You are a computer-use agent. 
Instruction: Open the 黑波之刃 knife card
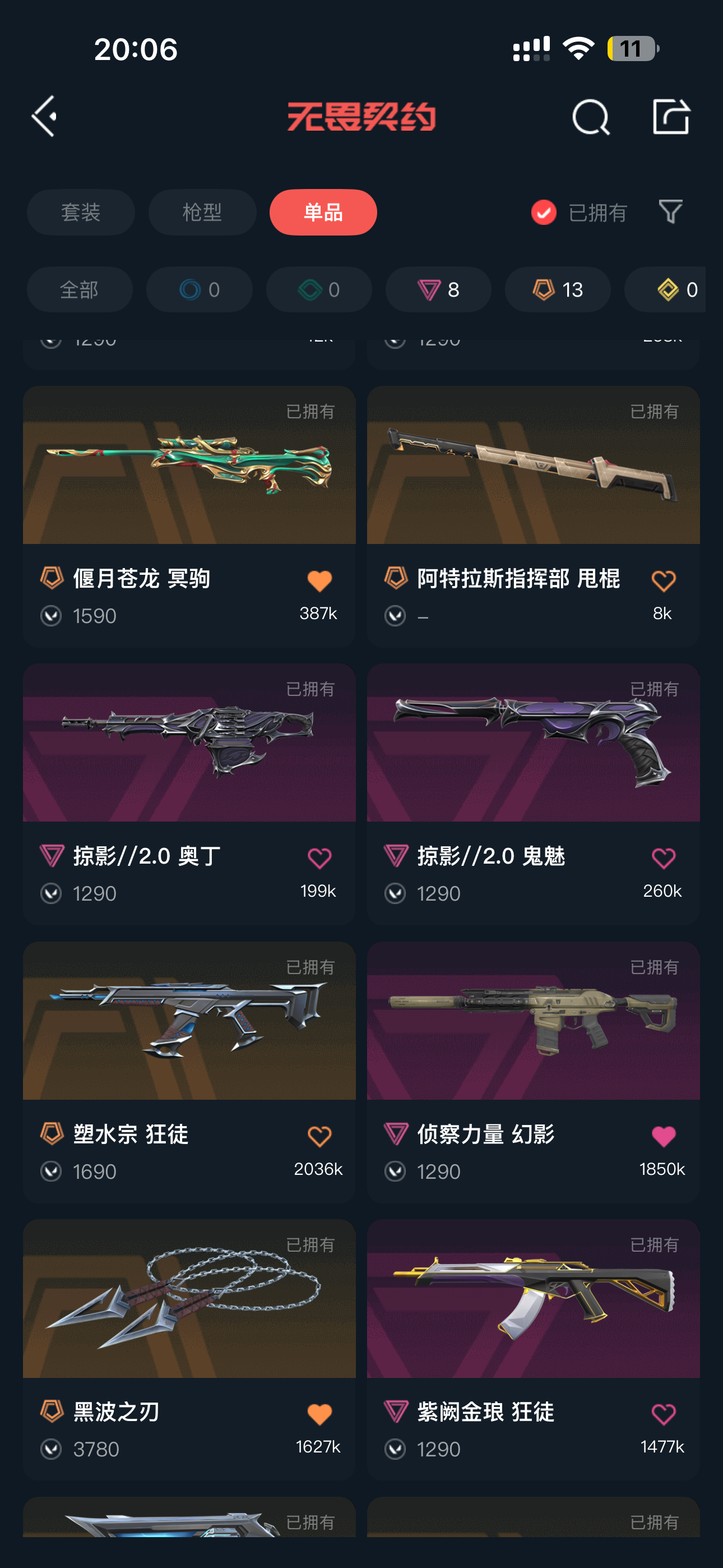click(x=189, y=1349)
